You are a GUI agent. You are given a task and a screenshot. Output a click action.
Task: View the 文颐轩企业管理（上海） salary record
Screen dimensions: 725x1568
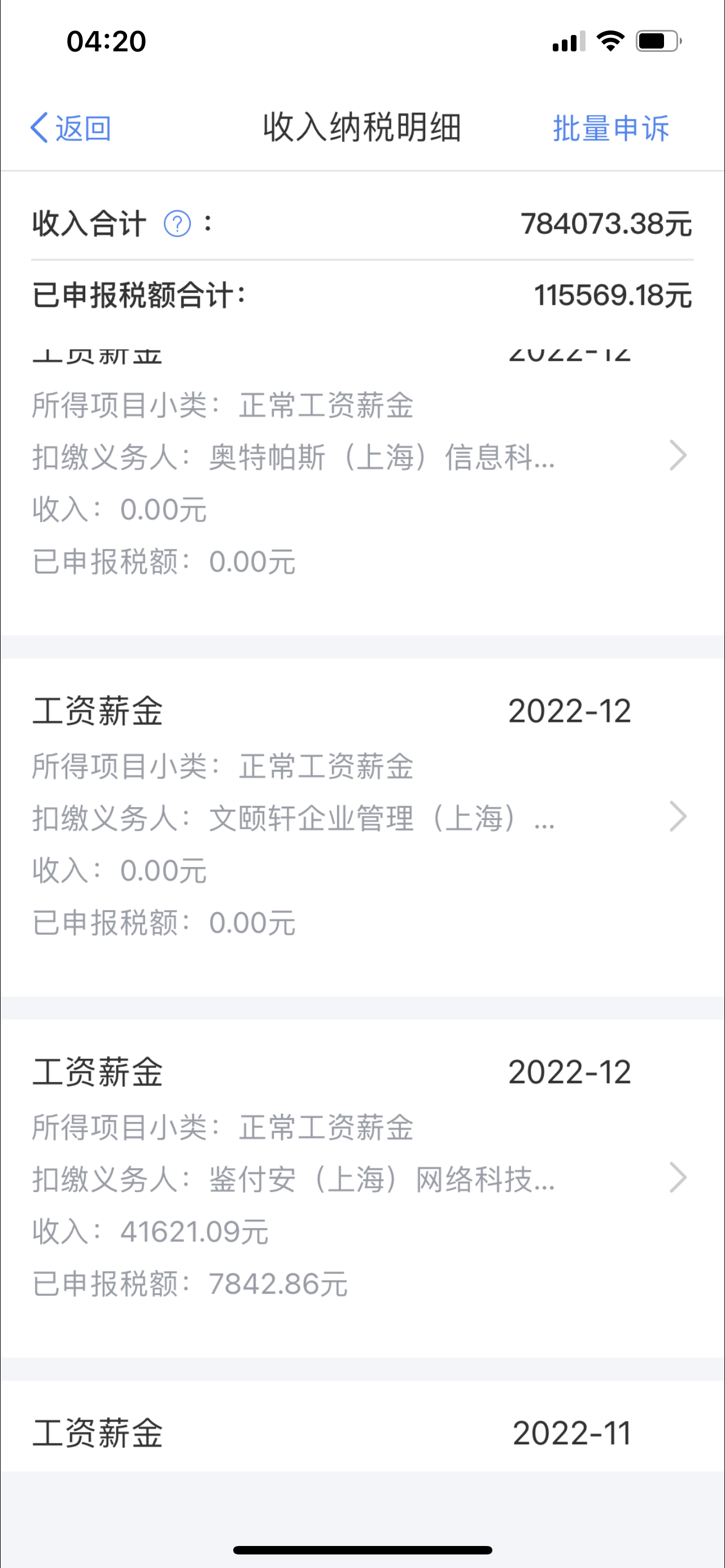(x=361, y=817)
